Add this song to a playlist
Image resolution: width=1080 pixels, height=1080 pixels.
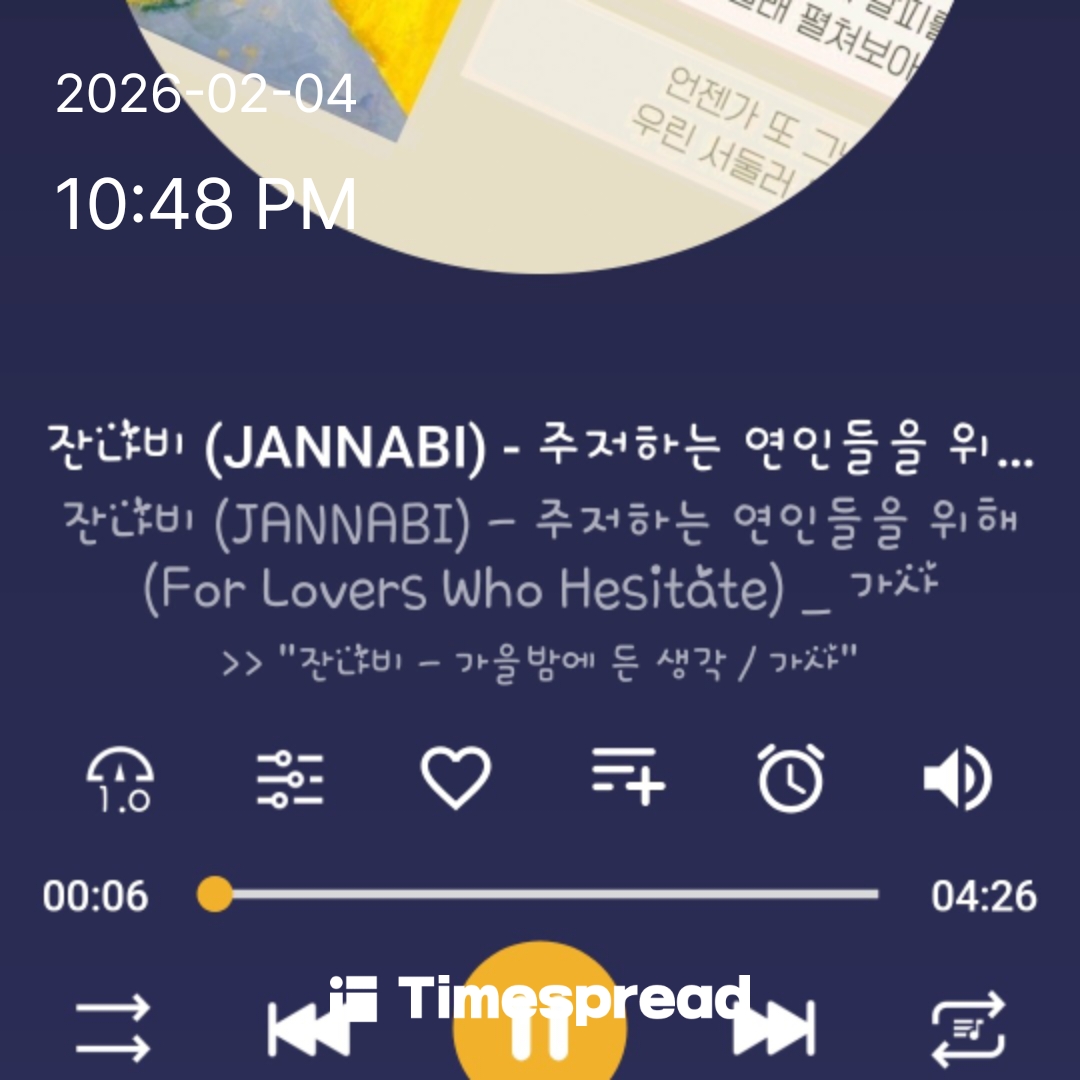(626, 777)
